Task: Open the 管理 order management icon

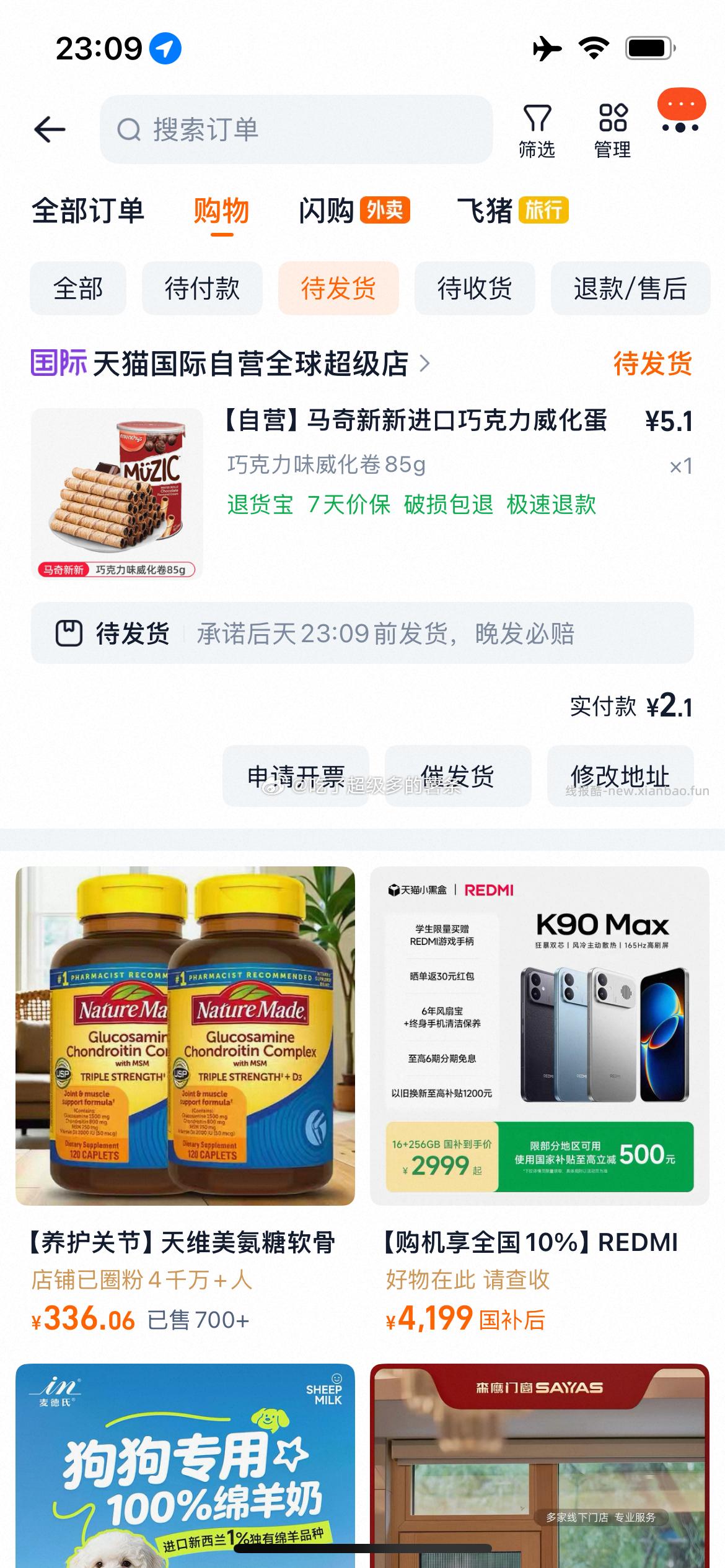Action: coord(612,127)
